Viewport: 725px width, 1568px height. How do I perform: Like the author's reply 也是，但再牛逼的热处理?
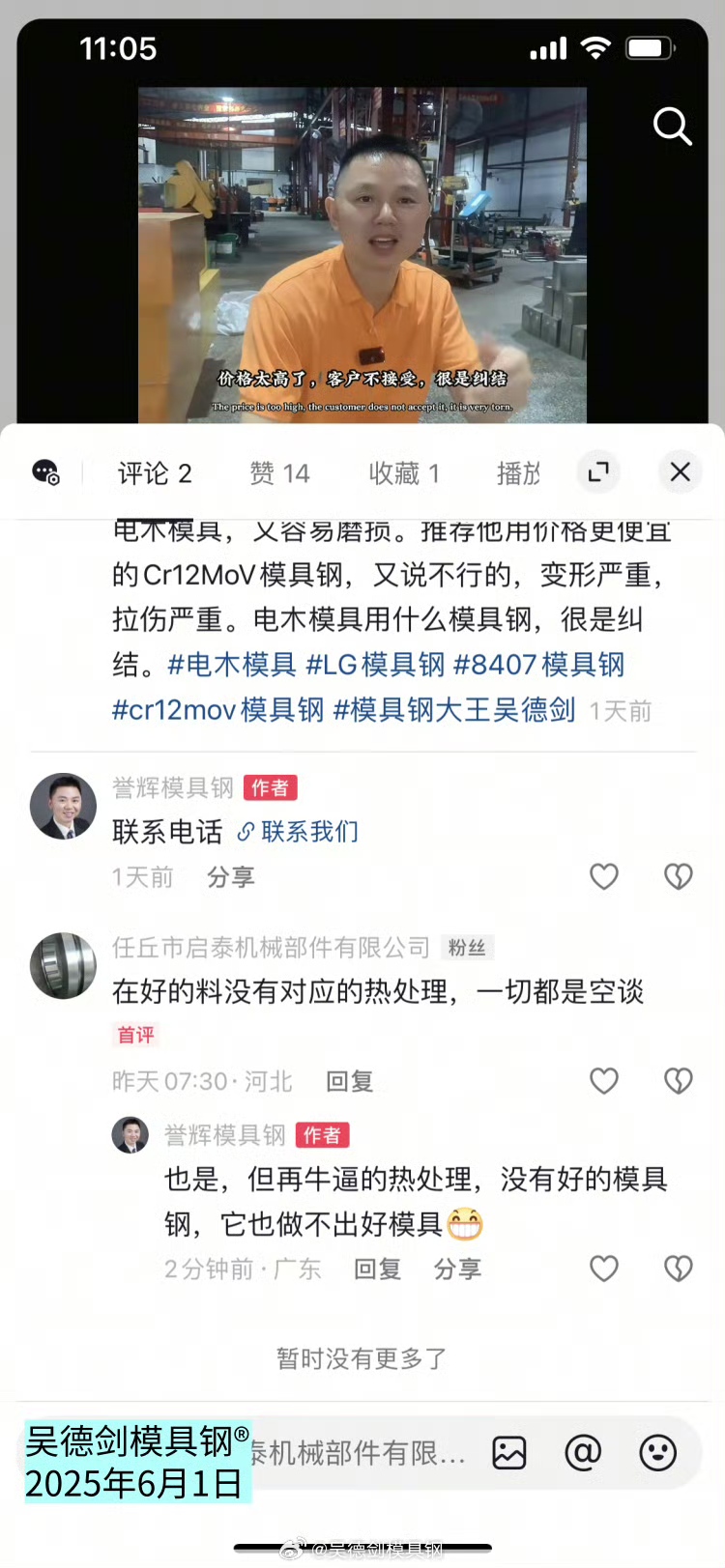pos(604,1269)
